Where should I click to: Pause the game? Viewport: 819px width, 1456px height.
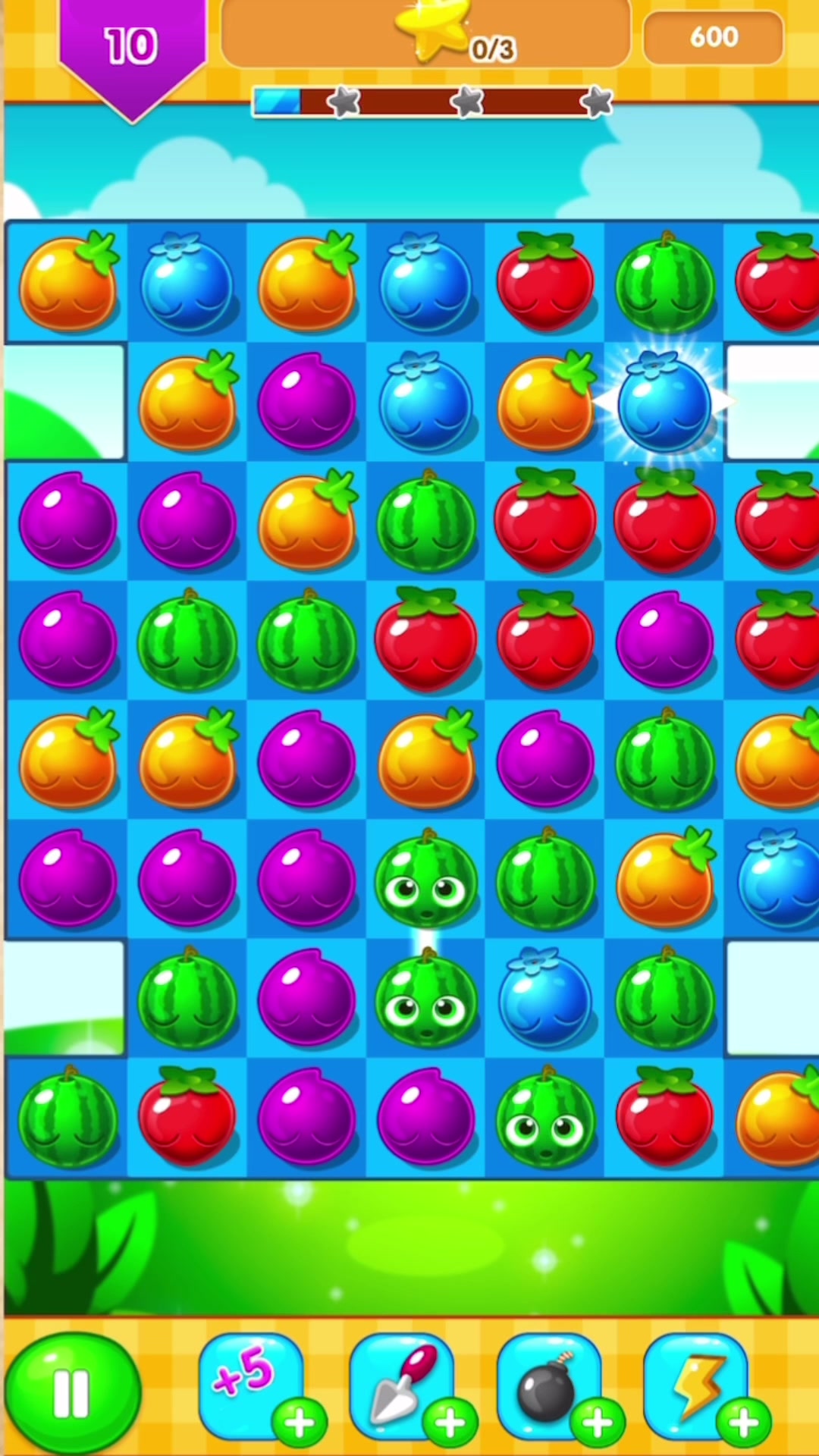[x=72, y=1393]
